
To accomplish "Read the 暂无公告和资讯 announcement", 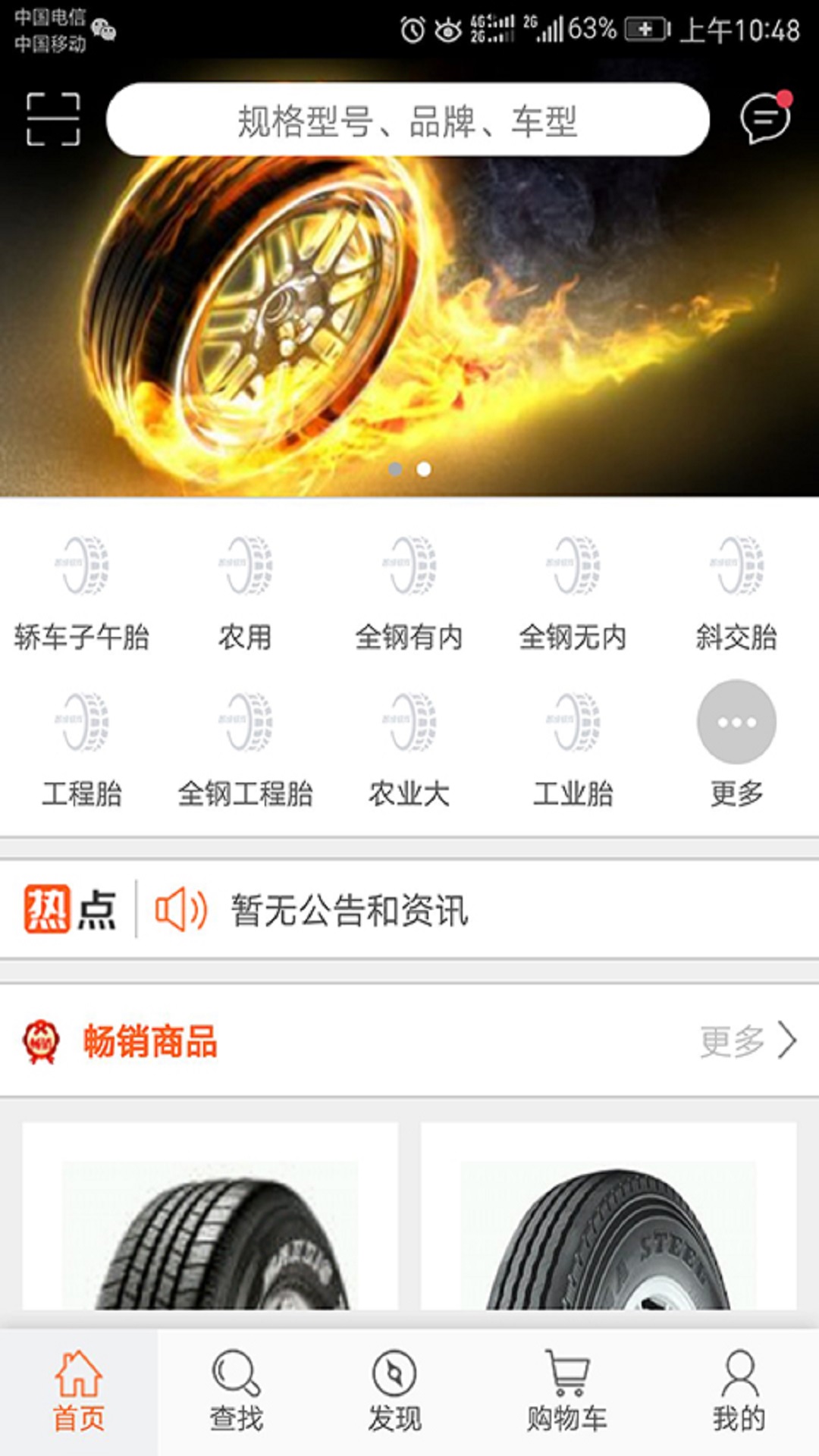I will 349,914.
